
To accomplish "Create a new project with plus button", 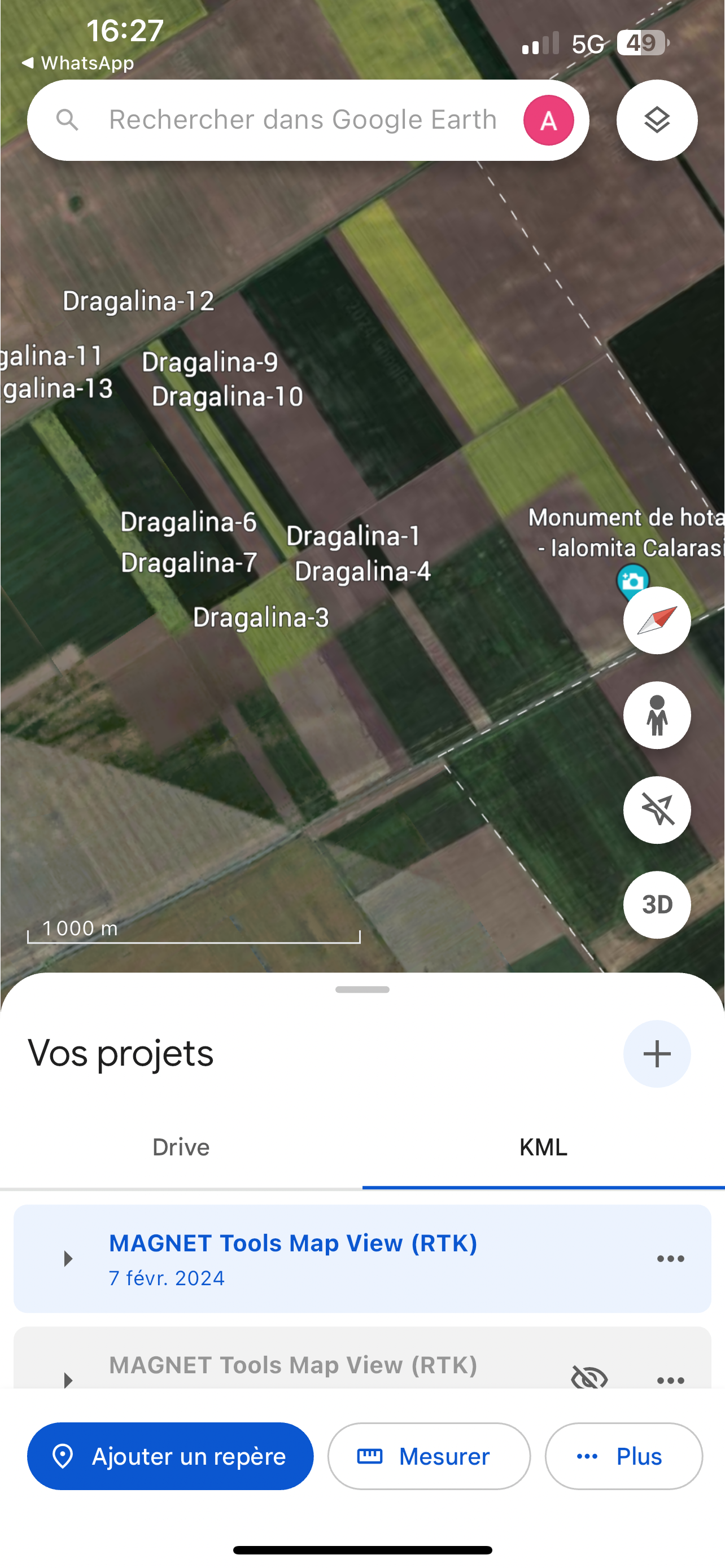I will pos(656,1054).
